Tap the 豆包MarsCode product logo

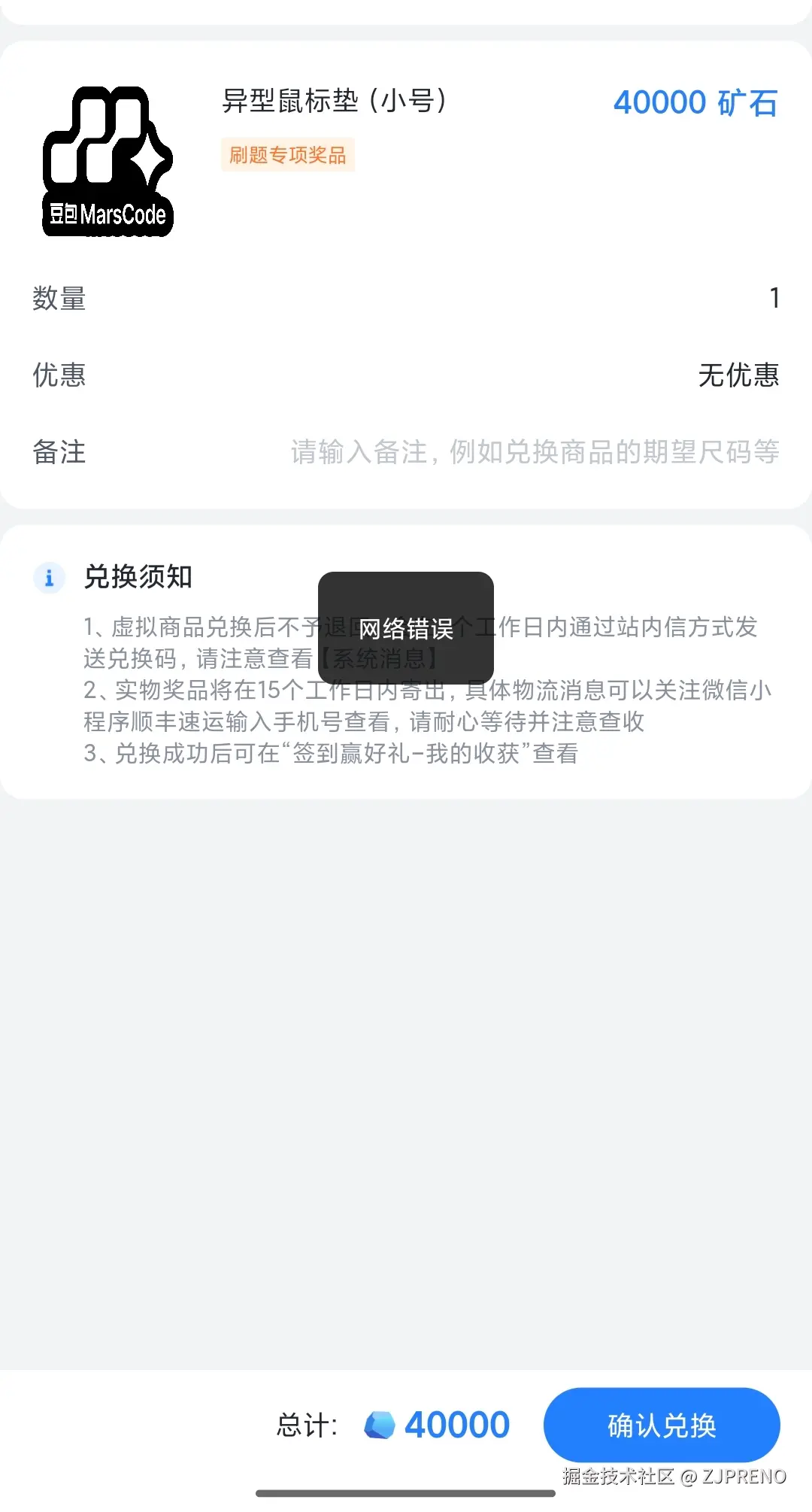point(108,162)
